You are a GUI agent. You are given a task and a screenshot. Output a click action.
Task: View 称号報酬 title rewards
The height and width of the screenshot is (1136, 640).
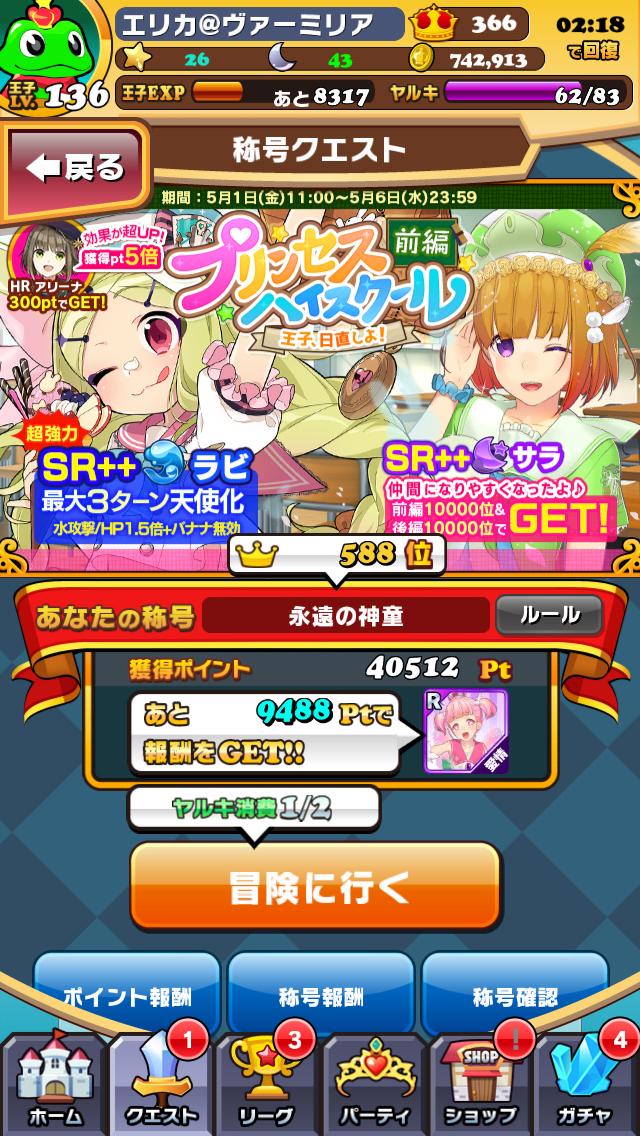(x=320, y=995)
